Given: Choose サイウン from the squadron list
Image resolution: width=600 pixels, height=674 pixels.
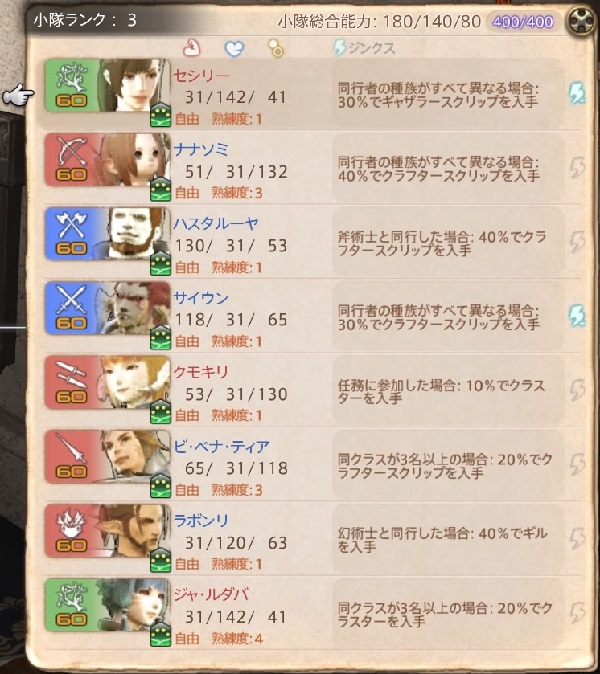Looking at the screenshot, I should [x=300, y=316].
